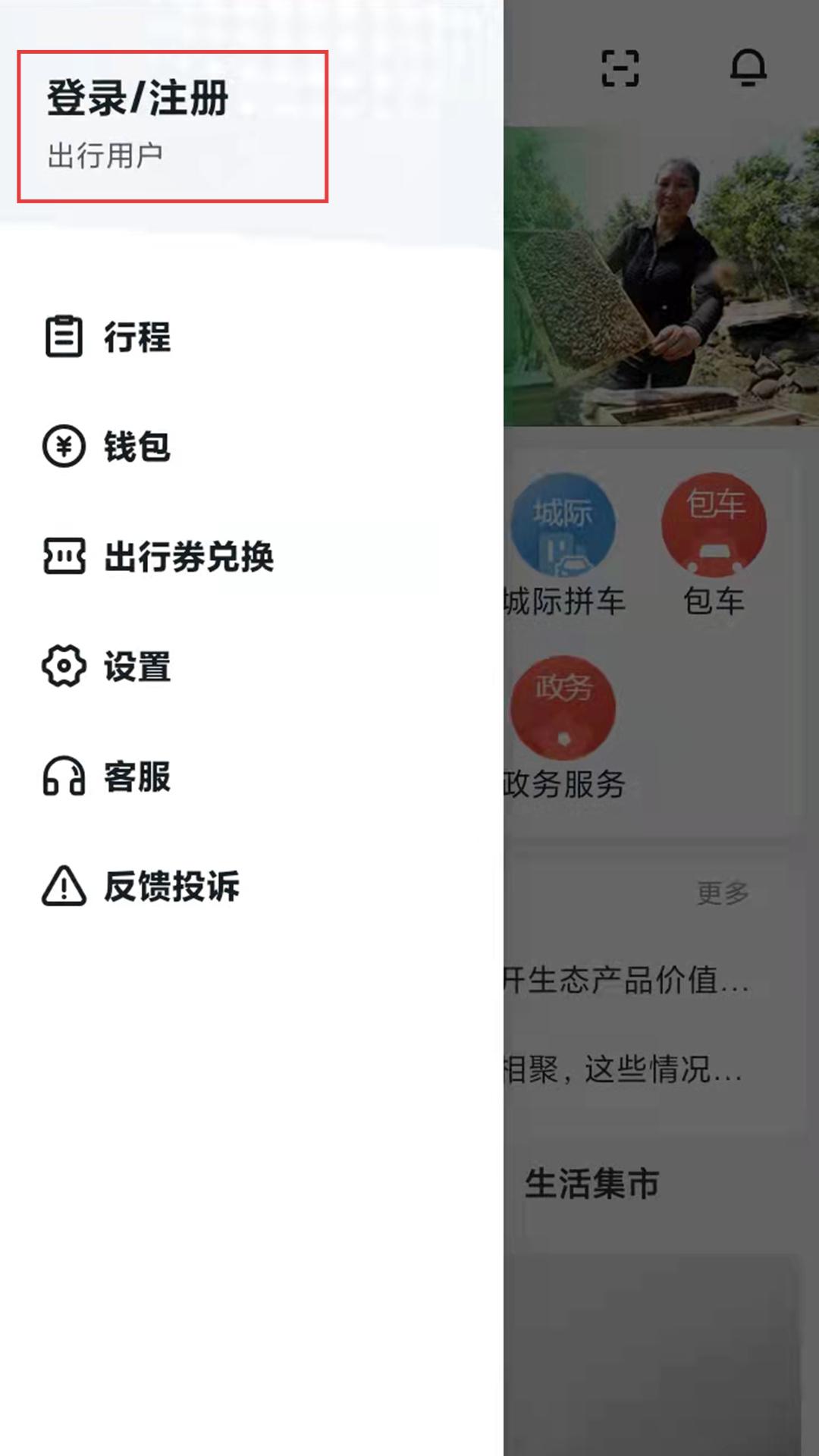Open 反馈投诉 feedback and complaints
819x1456 pixels.
click(171, 886)
